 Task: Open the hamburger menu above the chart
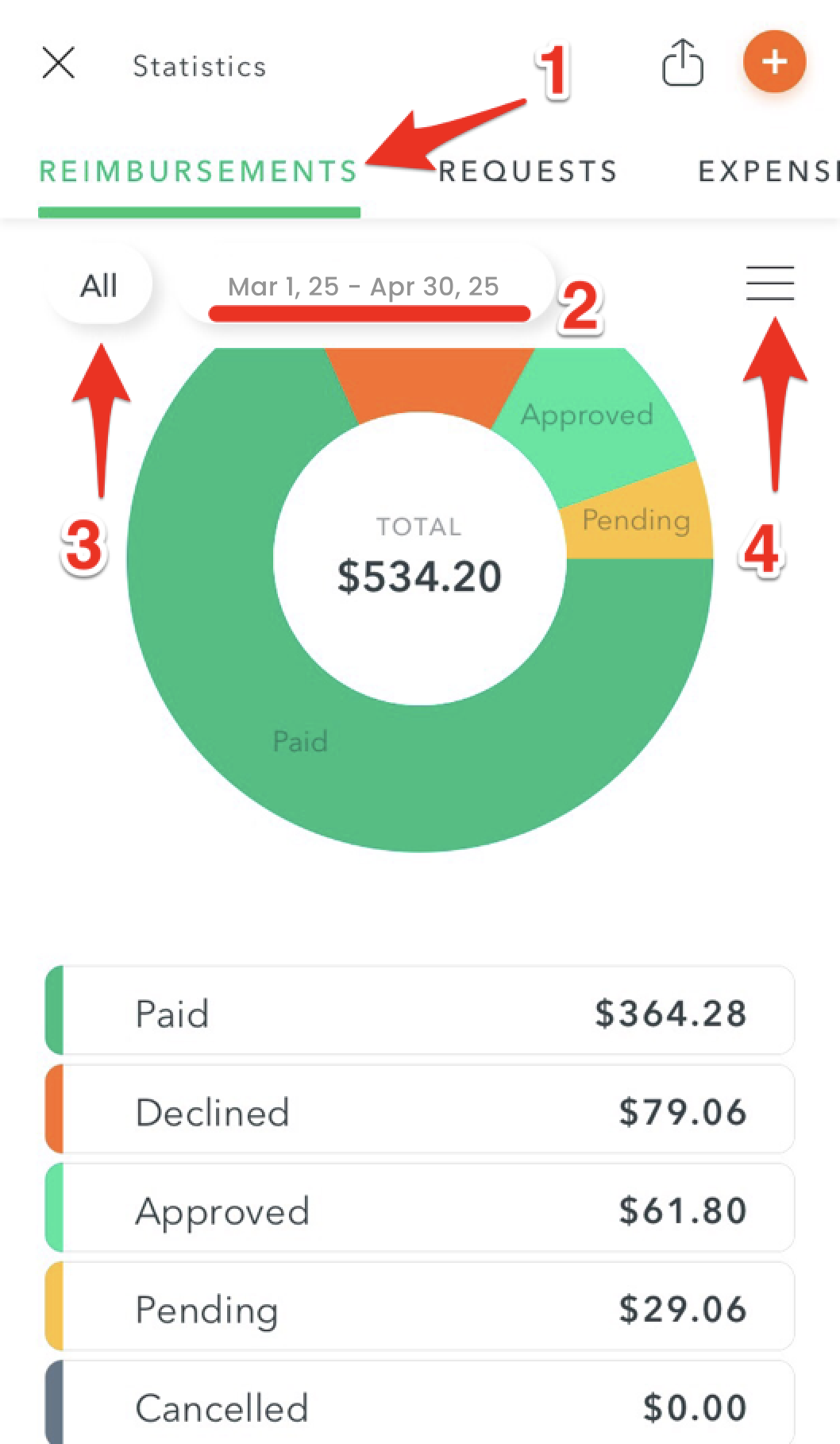[769, 284]
